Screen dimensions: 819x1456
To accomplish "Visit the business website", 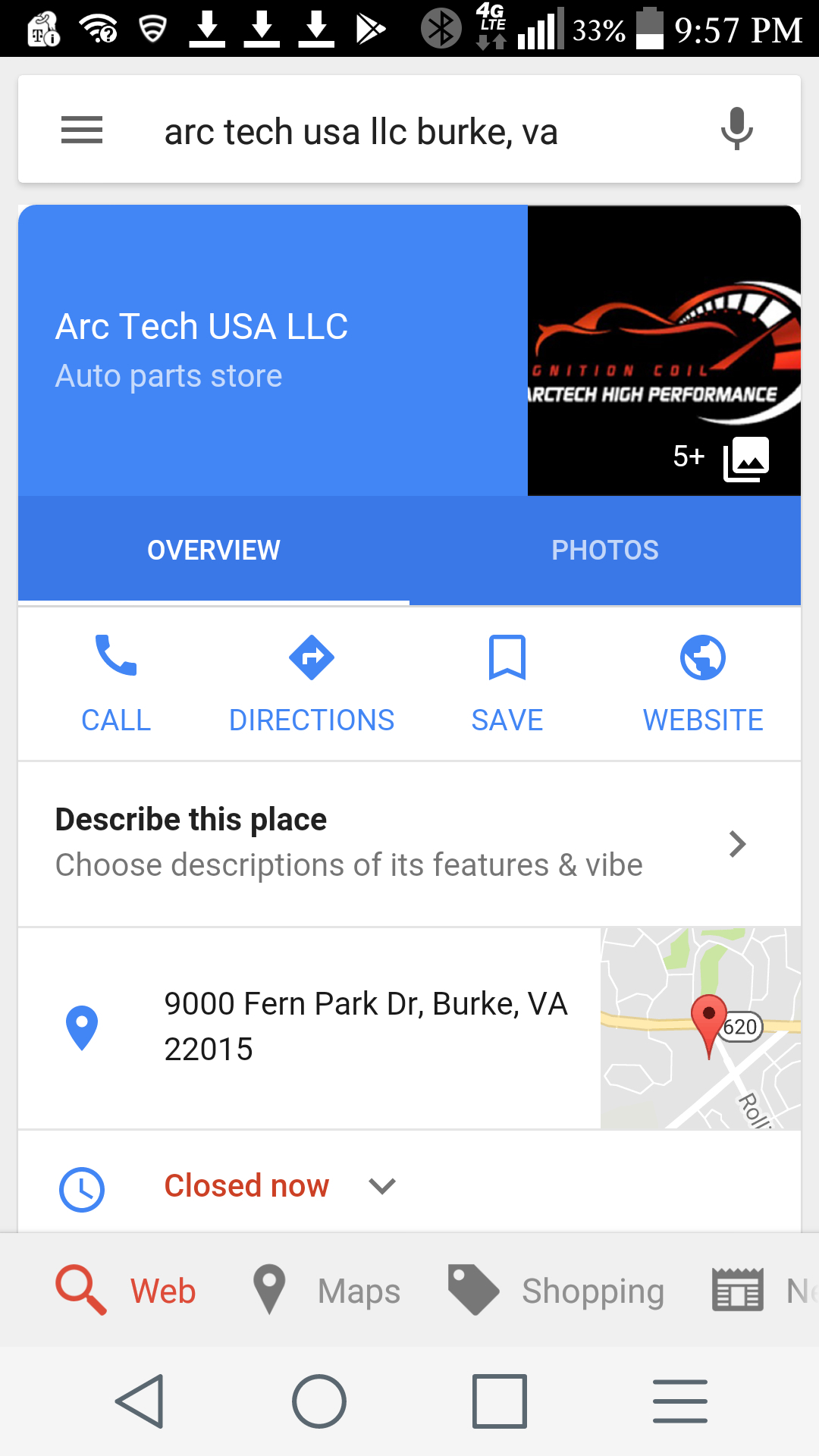I will (x=703, y=684).
